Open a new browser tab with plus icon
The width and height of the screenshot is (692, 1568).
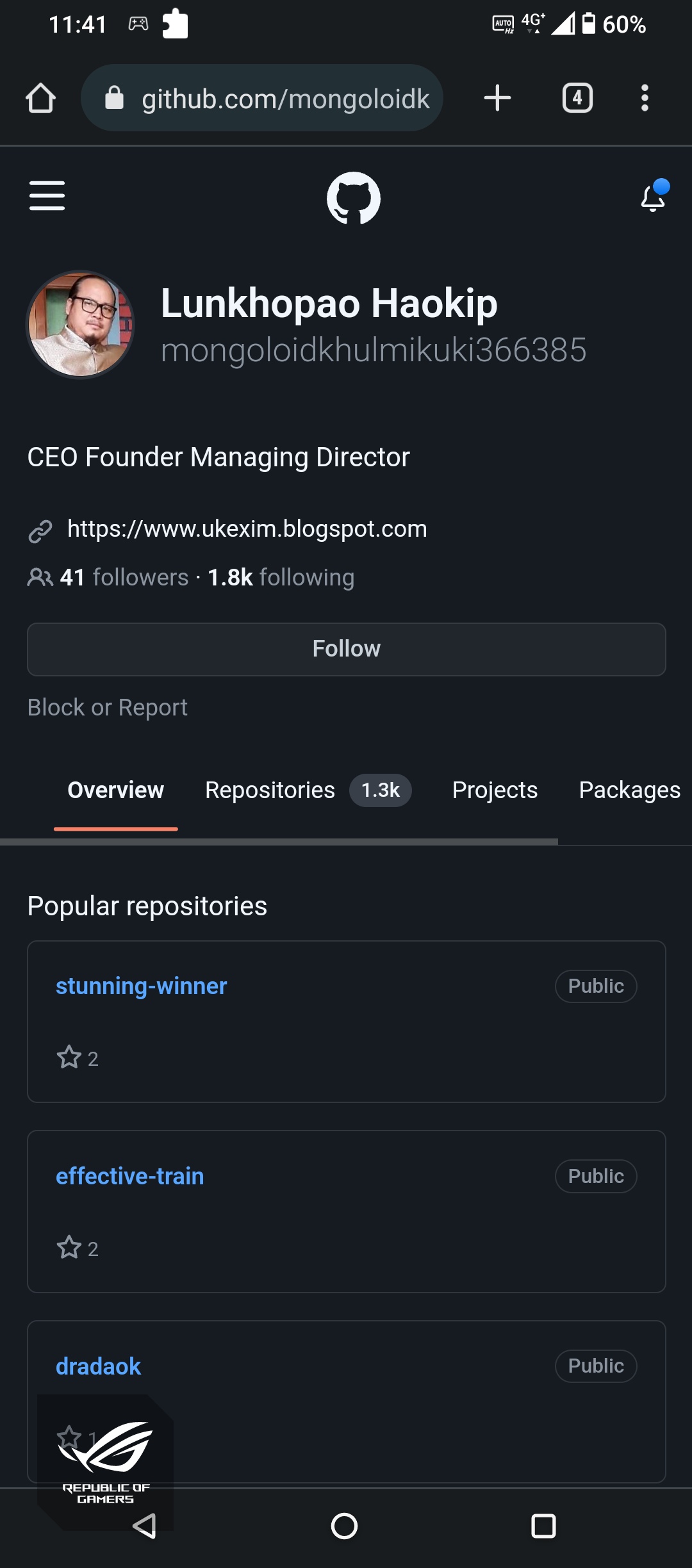pos(498,97)
